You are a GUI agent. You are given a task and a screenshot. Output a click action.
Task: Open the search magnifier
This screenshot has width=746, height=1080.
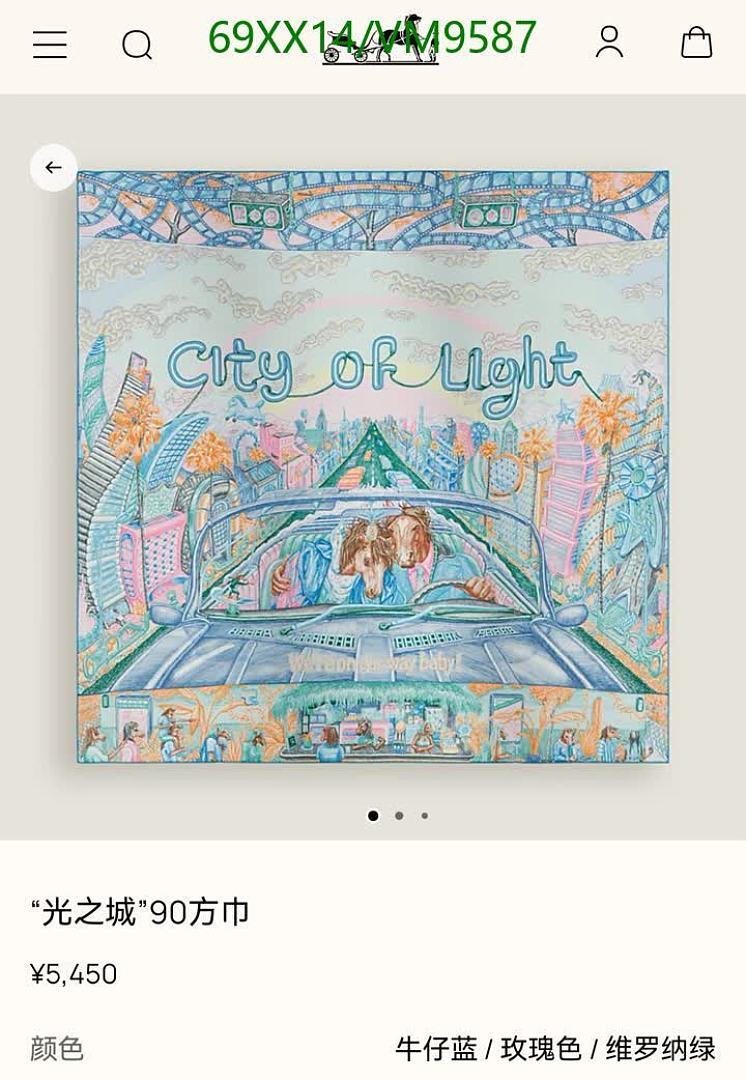point(137,45)
